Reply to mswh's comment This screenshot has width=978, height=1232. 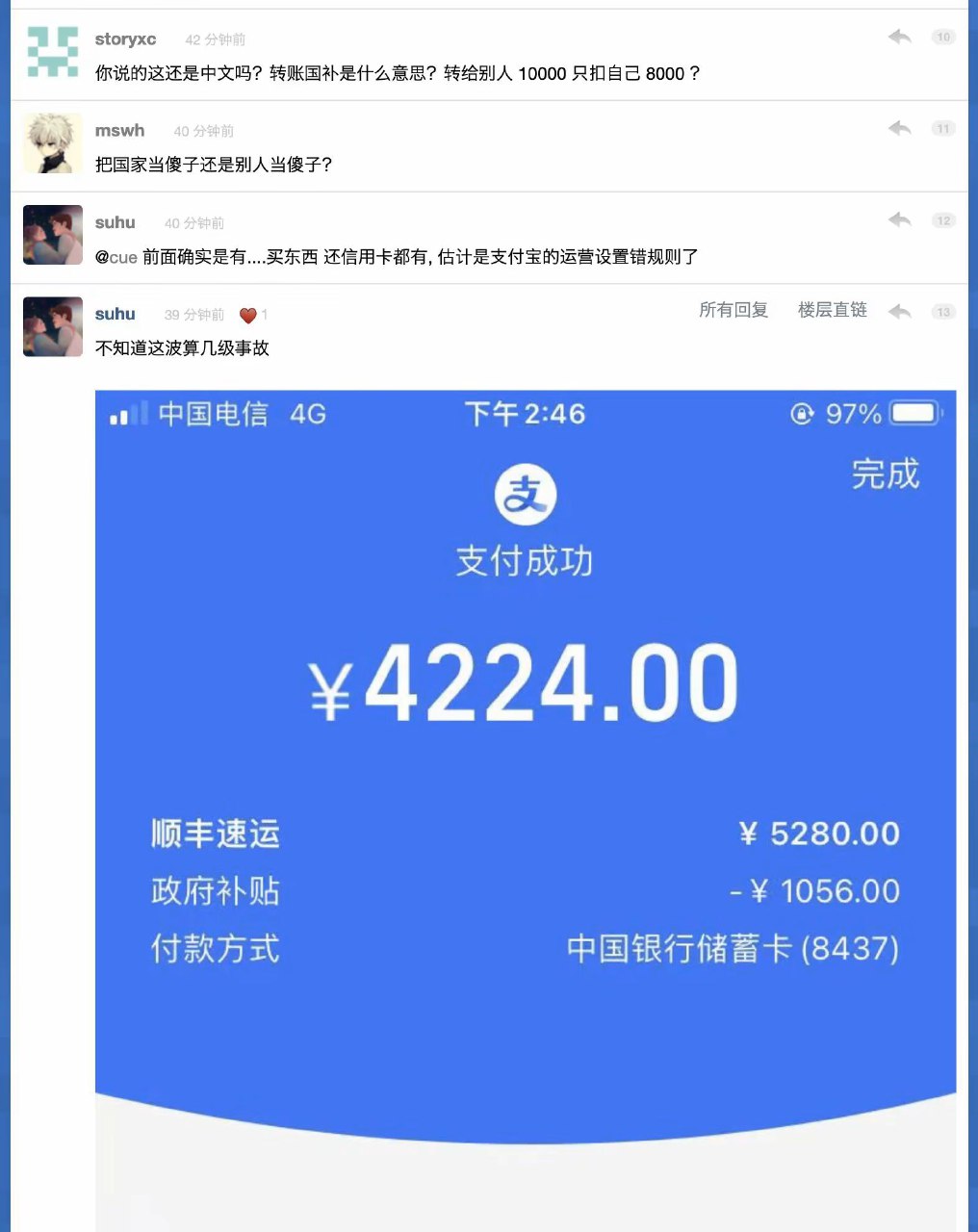pos(900,129)
